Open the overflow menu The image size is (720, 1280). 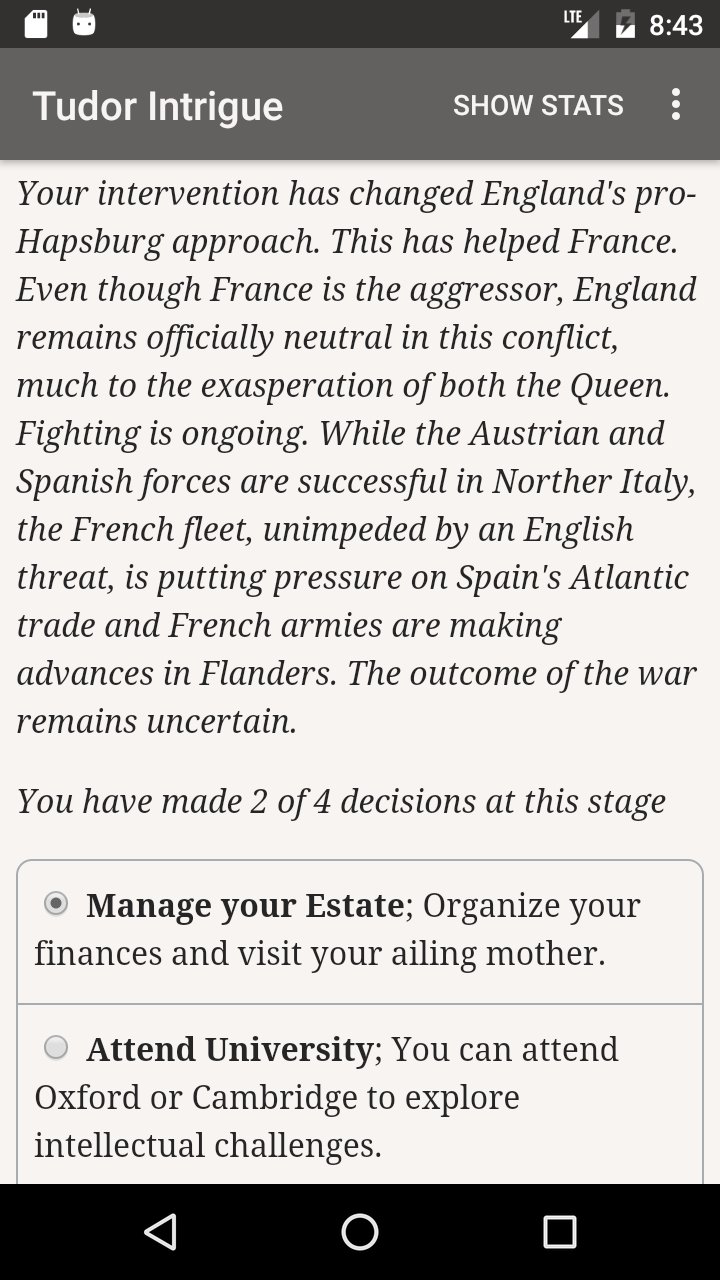(x=676, y=105)
